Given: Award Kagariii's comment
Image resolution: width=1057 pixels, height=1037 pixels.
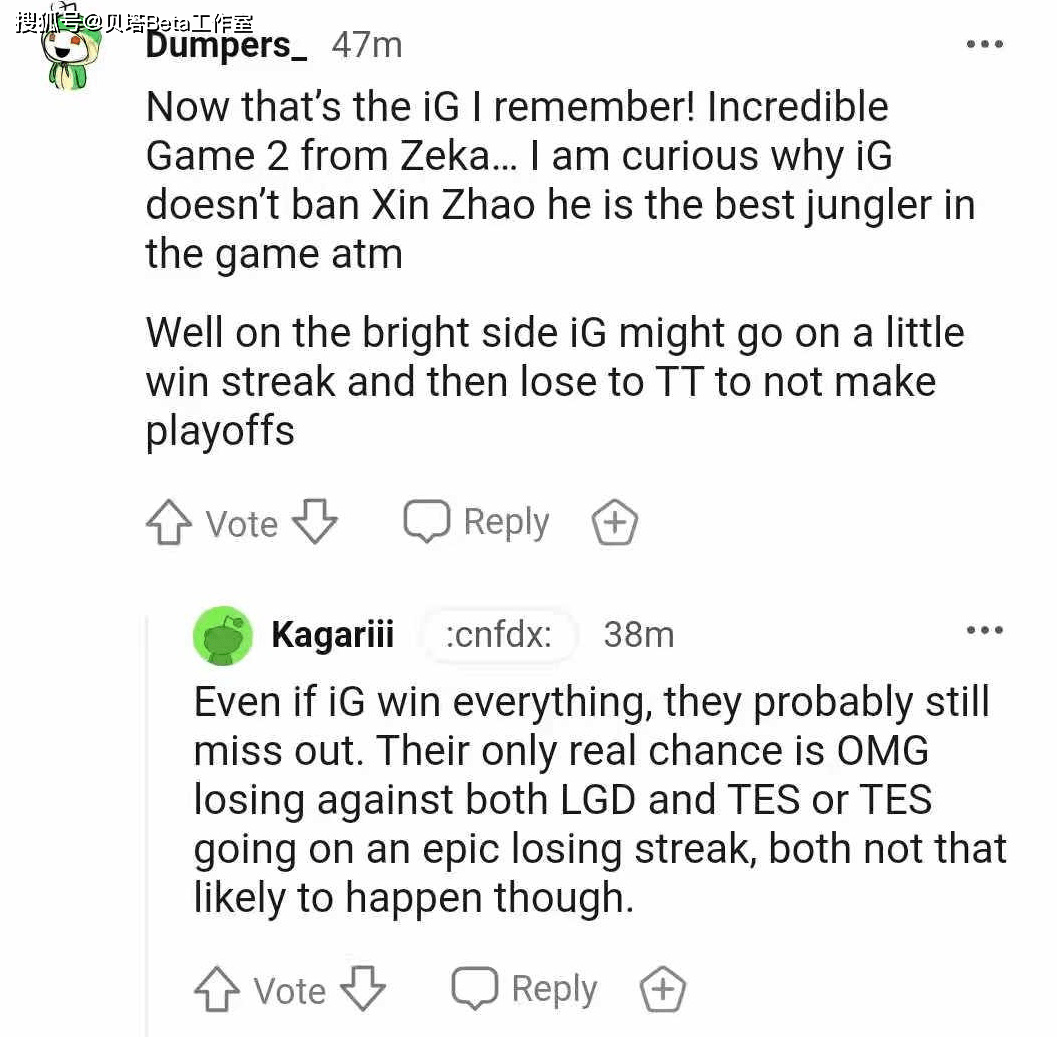Looking at the screenshot, I should pyautogui.click(x=662, y=990).
